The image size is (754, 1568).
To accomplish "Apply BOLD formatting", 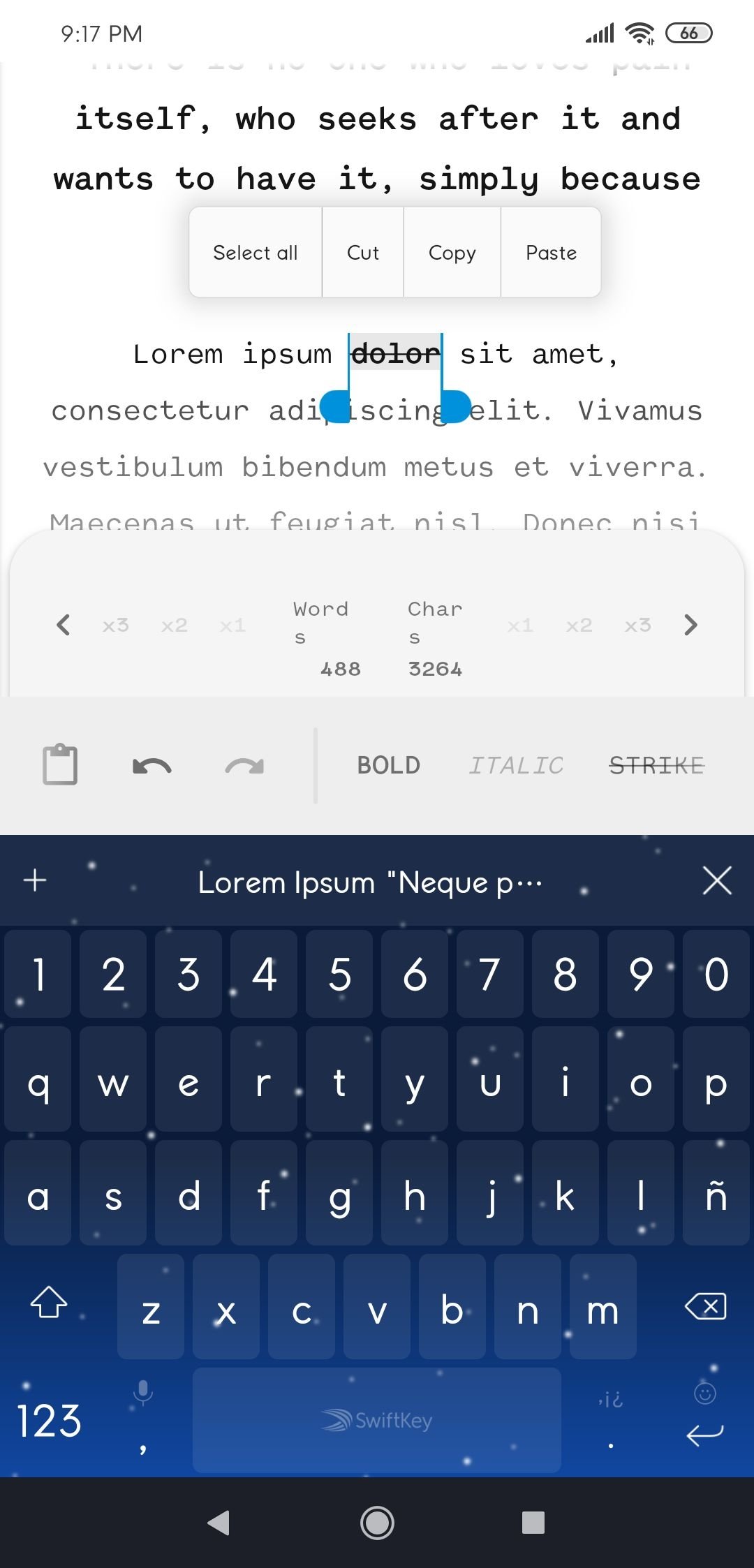I will tap(389, 765).
